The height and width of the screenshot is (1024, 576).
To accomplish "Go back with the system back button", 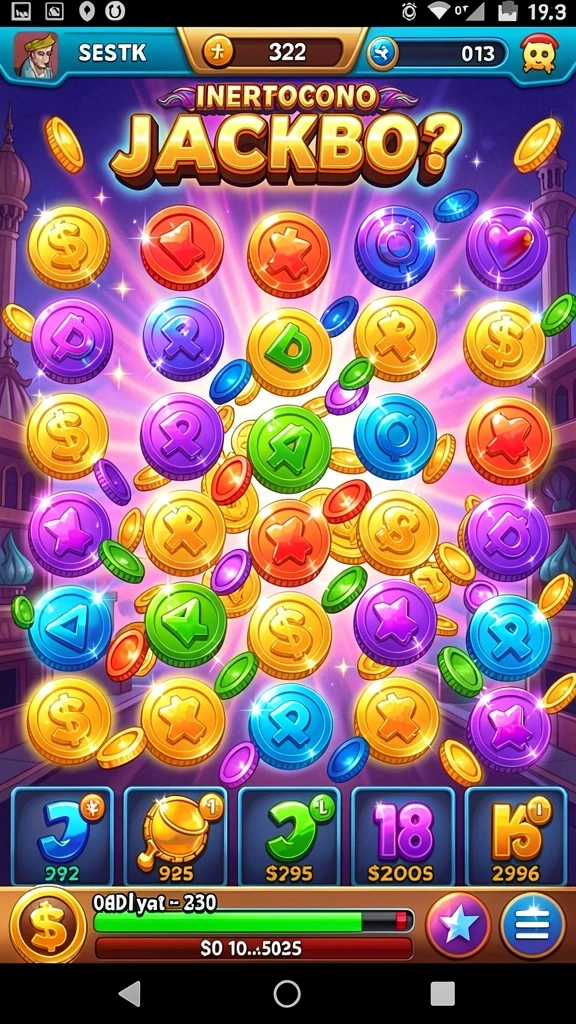I will tap(130, 994).
